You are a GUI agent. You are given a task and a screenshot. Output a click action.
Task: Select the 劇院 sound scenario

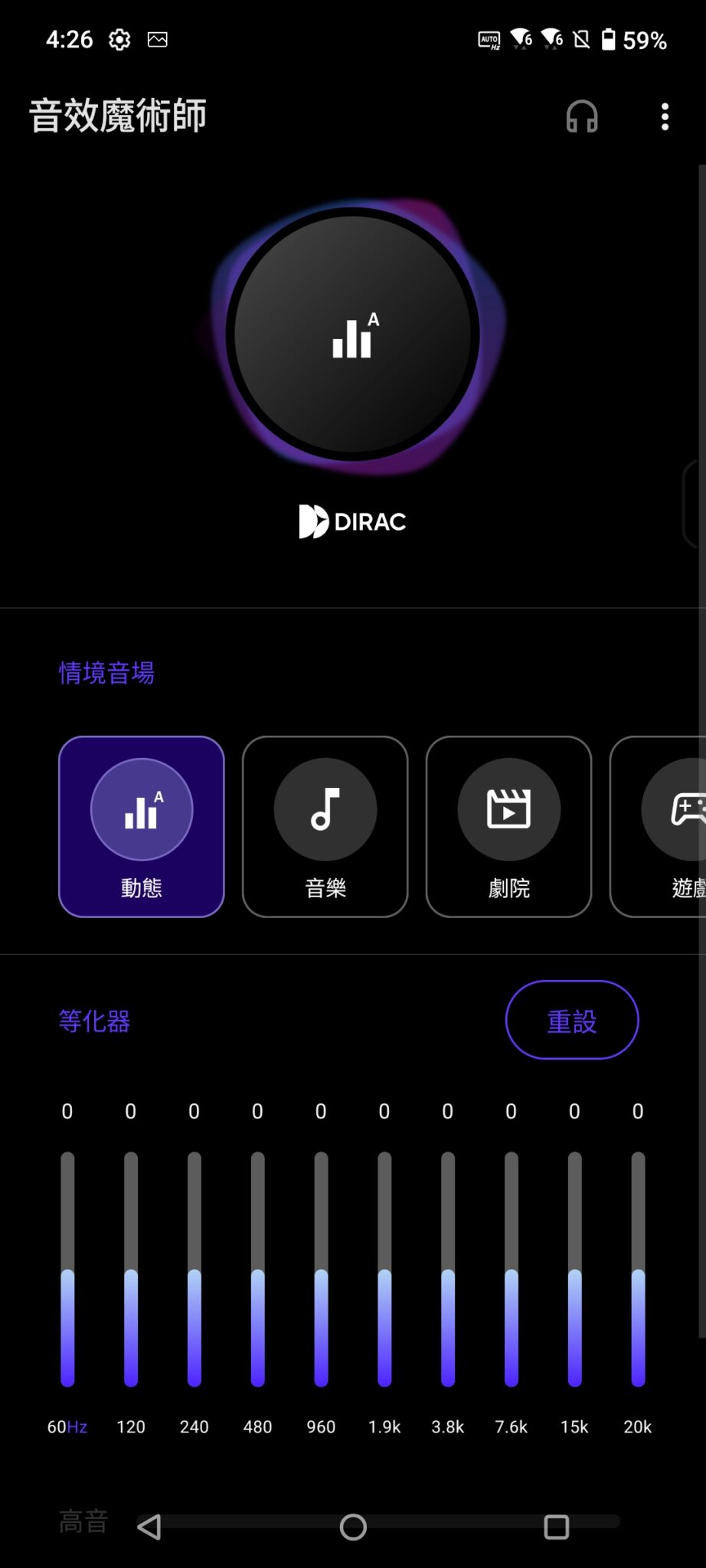click(508, 826)
